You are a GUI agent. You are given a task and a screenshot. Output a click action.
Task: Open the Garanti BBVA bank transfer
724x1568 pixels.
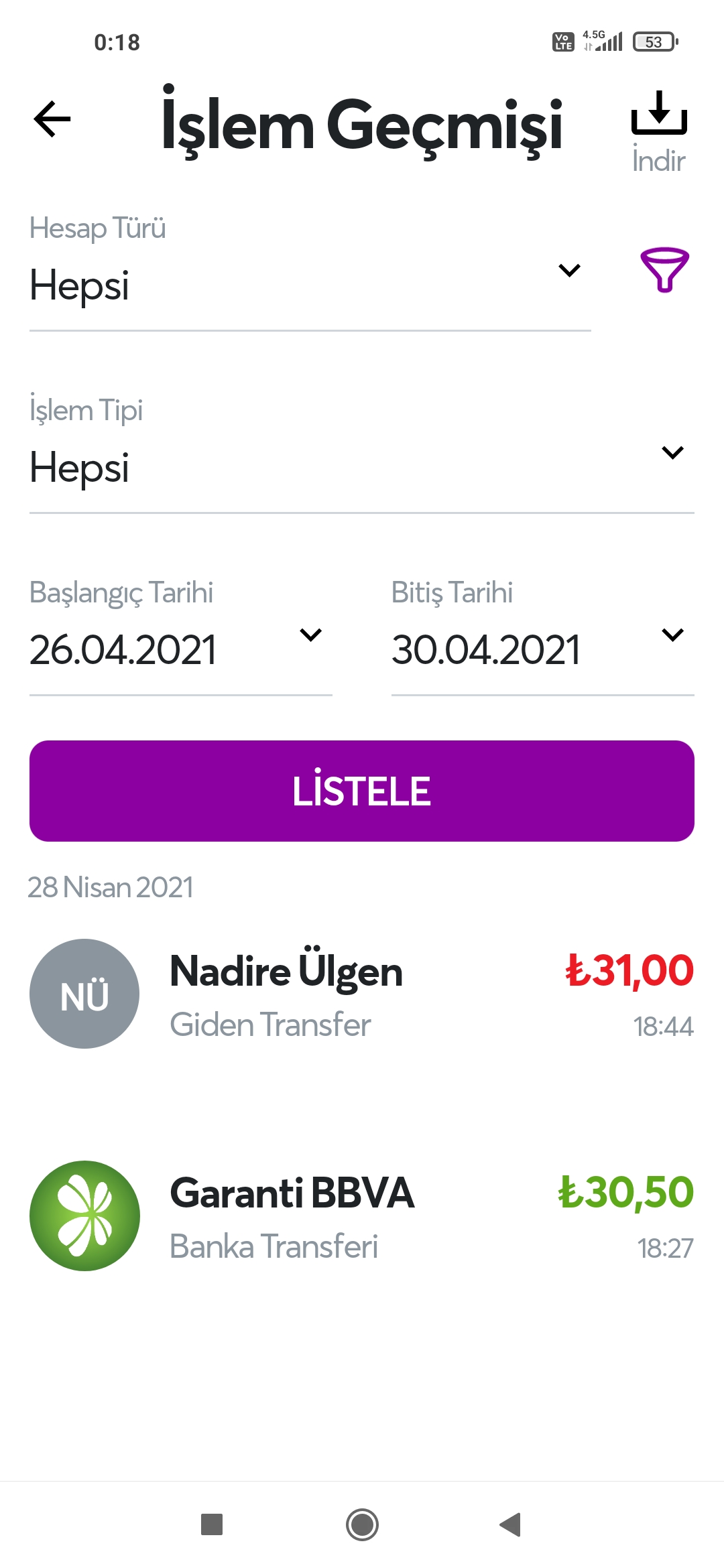click(x=362, y=1216)
